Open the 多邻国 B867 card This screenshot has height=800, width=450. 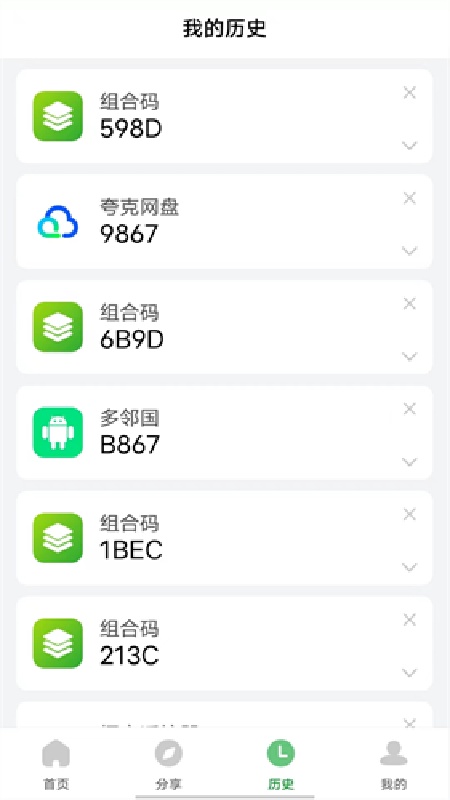pyautogui.click(x=224, y=433)
